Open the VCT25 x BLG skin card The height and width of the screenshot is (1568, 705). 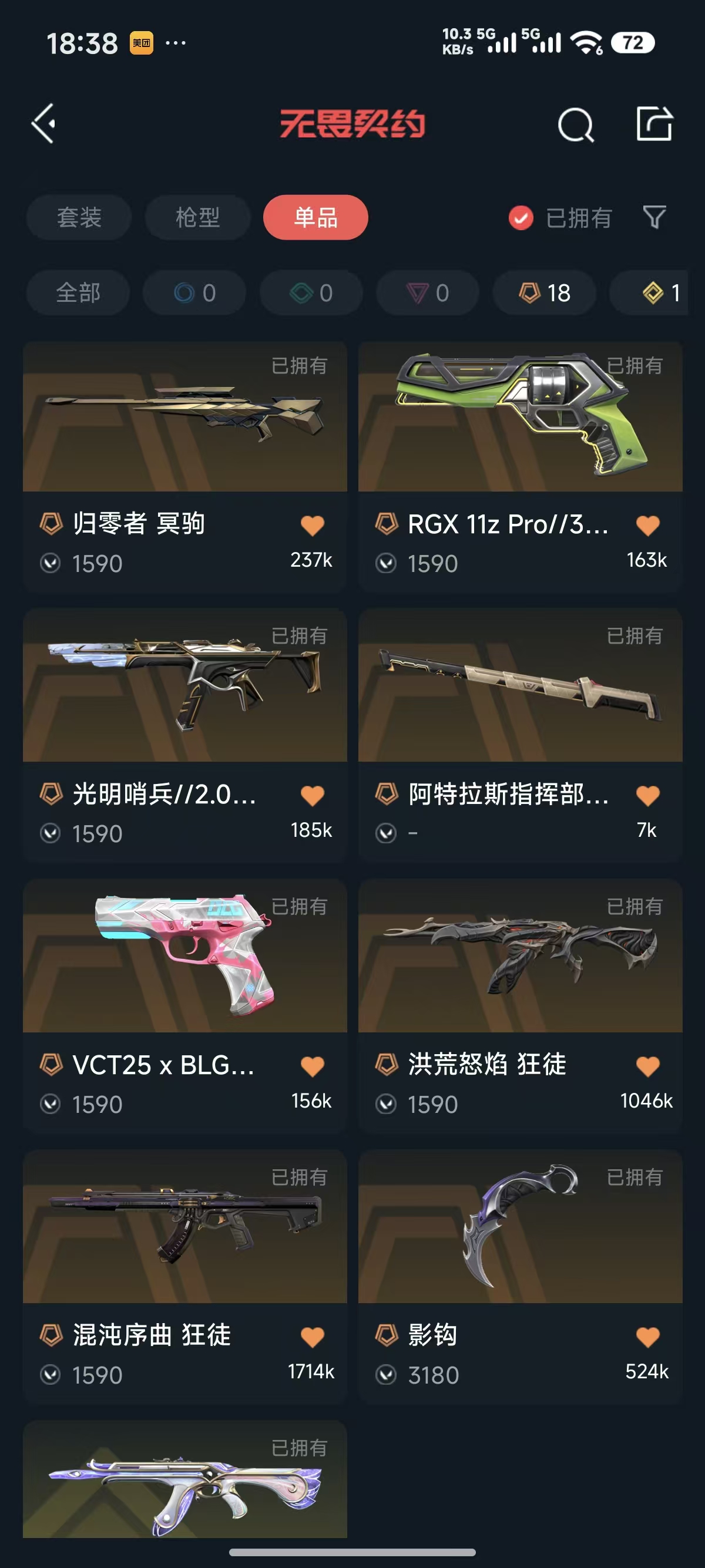point(185,1005)
